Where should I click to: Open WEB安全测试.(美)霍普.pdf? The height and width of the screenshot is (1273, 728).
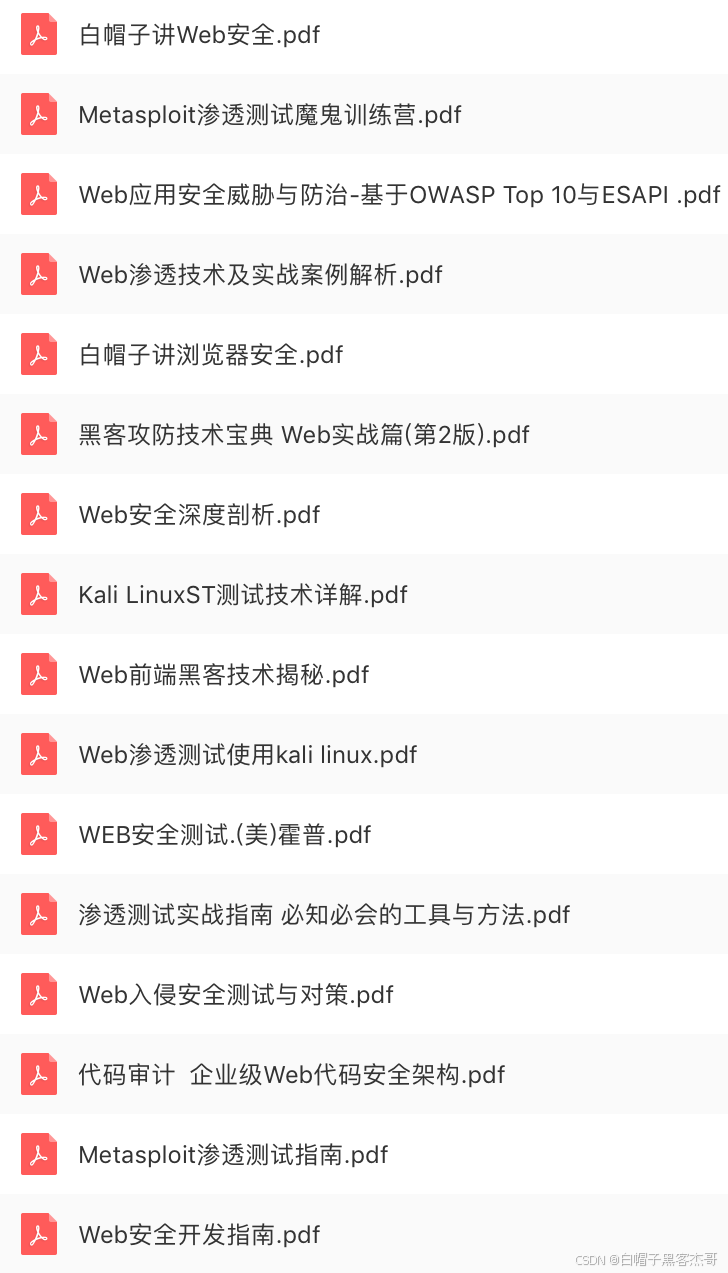[364, 834]
